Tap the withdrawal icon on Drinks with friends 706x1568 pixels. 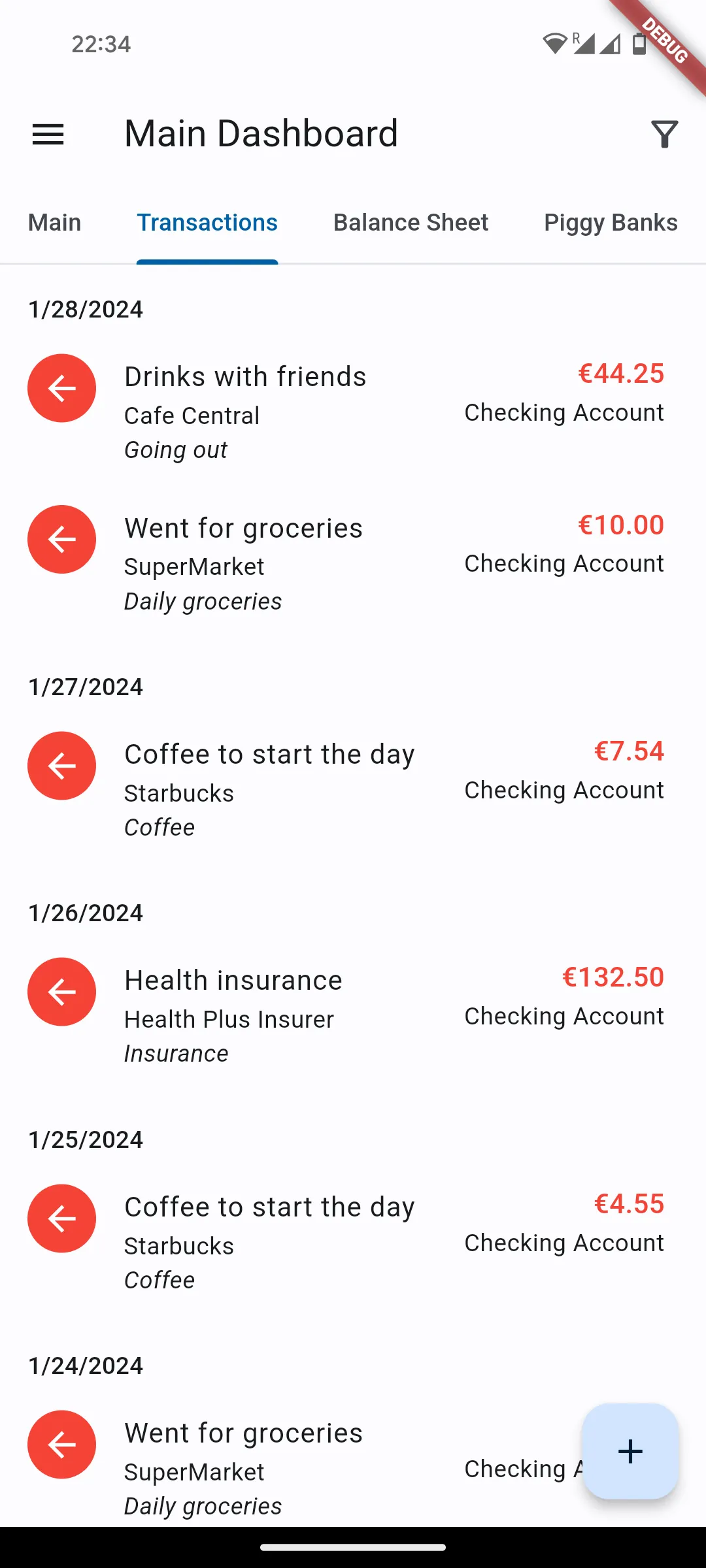pos(61,388)
